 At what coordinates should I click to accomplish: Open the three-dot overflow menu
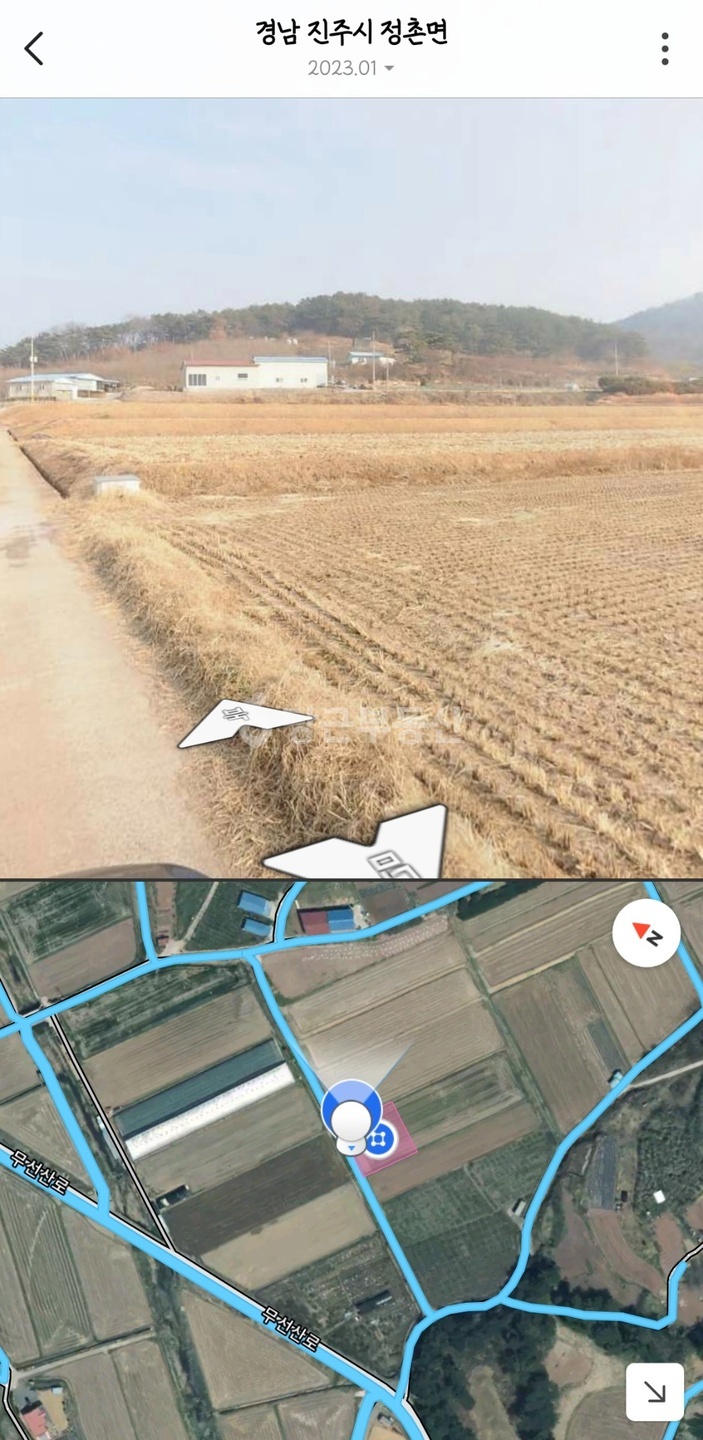[x=665, y=48]
